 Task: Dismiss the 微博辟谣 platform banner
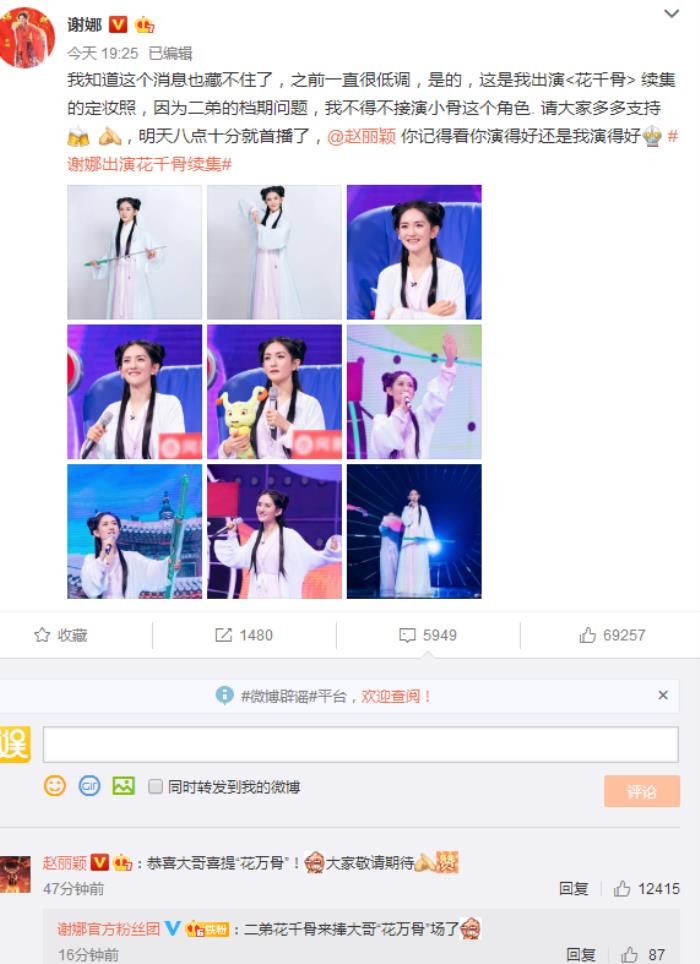point(663,695)
